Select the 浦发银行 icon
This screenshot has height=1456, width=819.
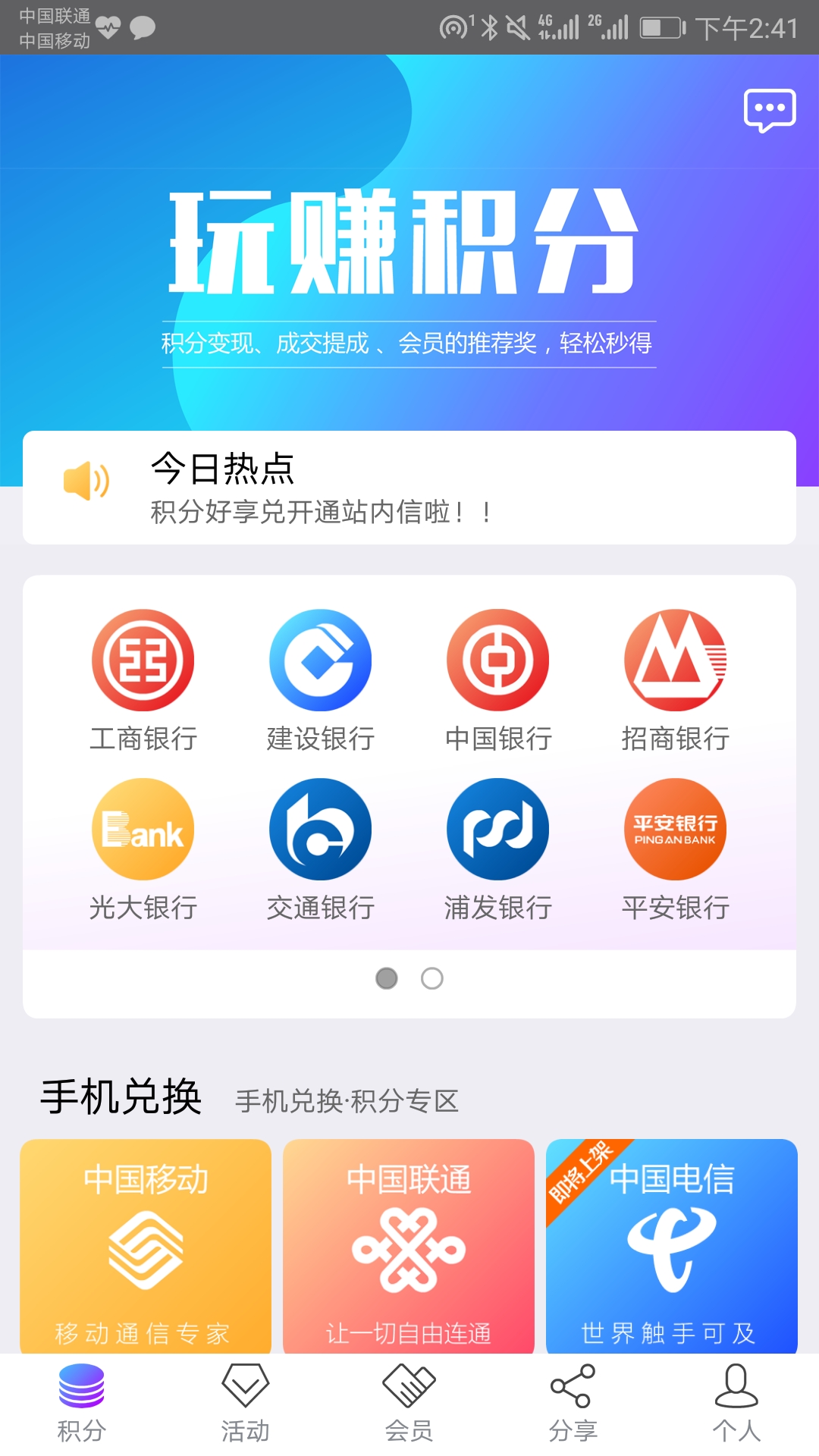point(497,829)
